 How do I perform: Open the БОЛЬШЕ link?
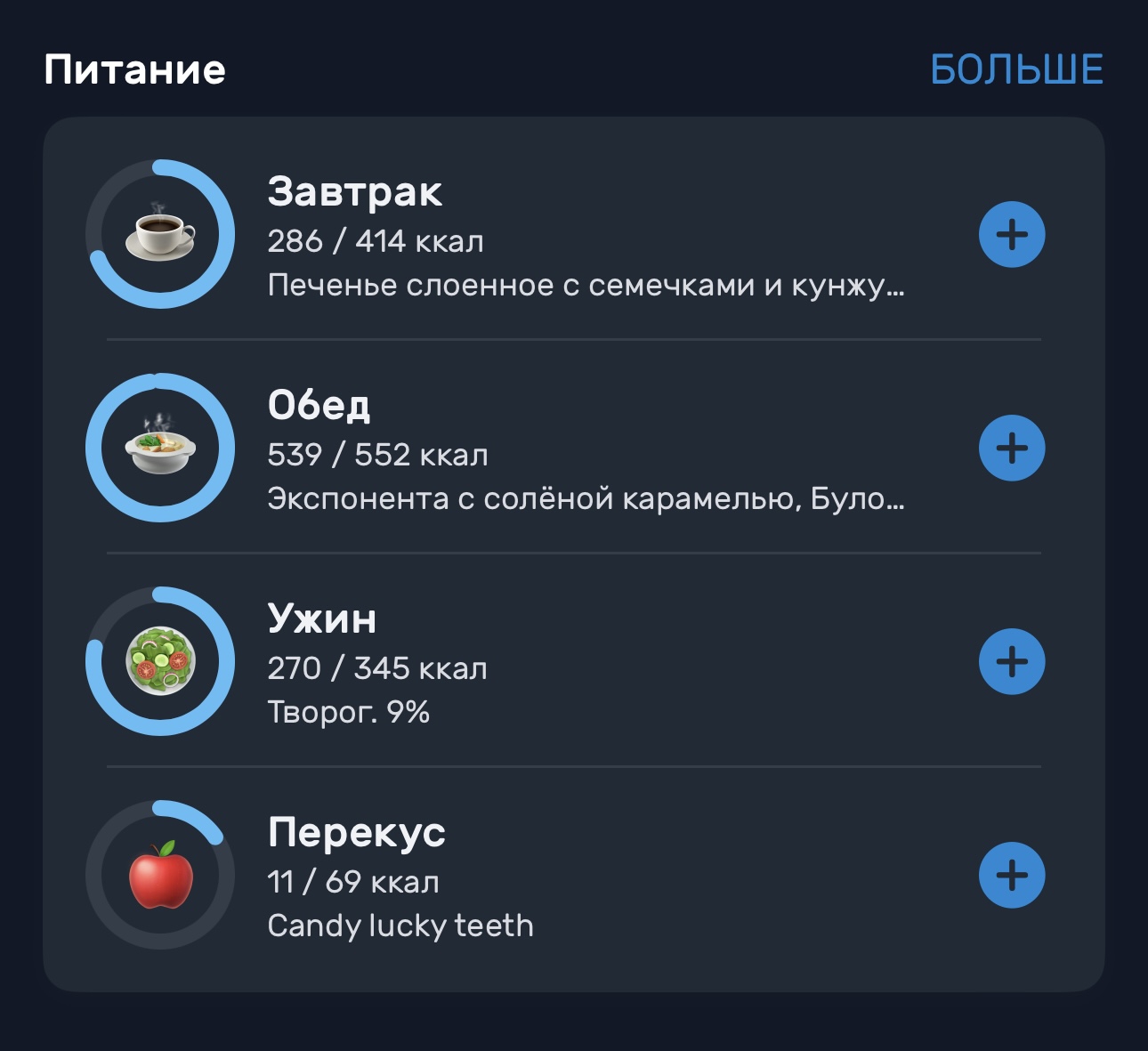click(x=1016, y=69)
